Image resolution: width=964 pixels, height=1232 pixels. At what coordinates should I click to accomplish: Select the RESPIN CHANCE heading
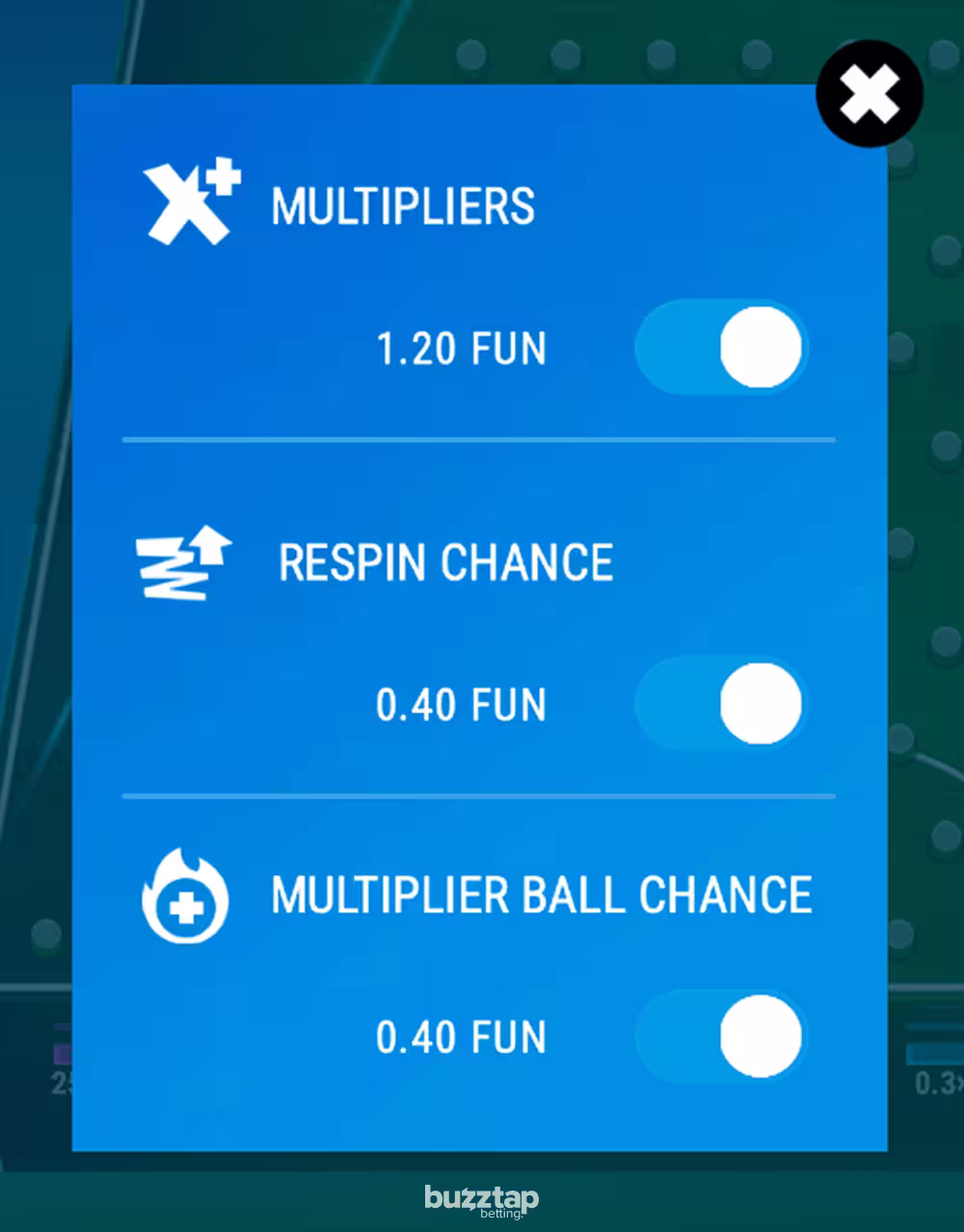(x=443, y=562)
